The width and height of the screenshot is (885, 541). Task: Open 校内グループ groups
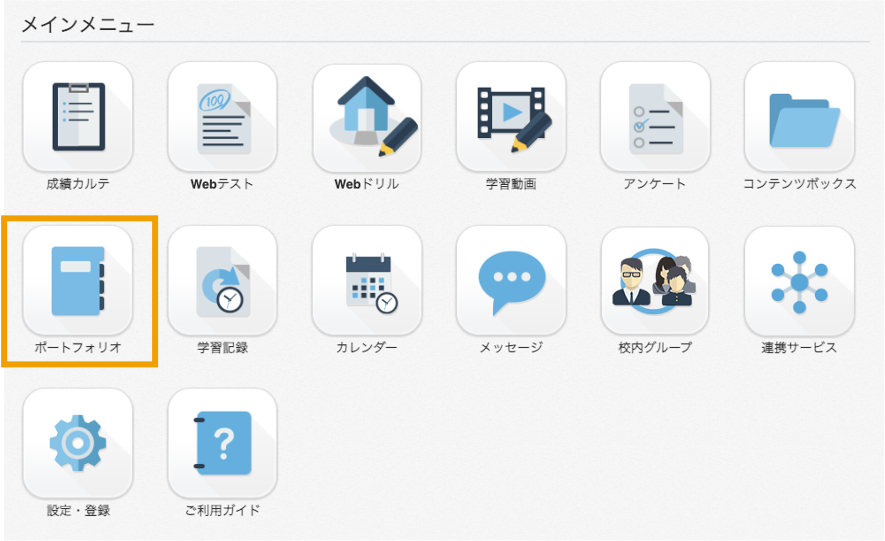655,281
